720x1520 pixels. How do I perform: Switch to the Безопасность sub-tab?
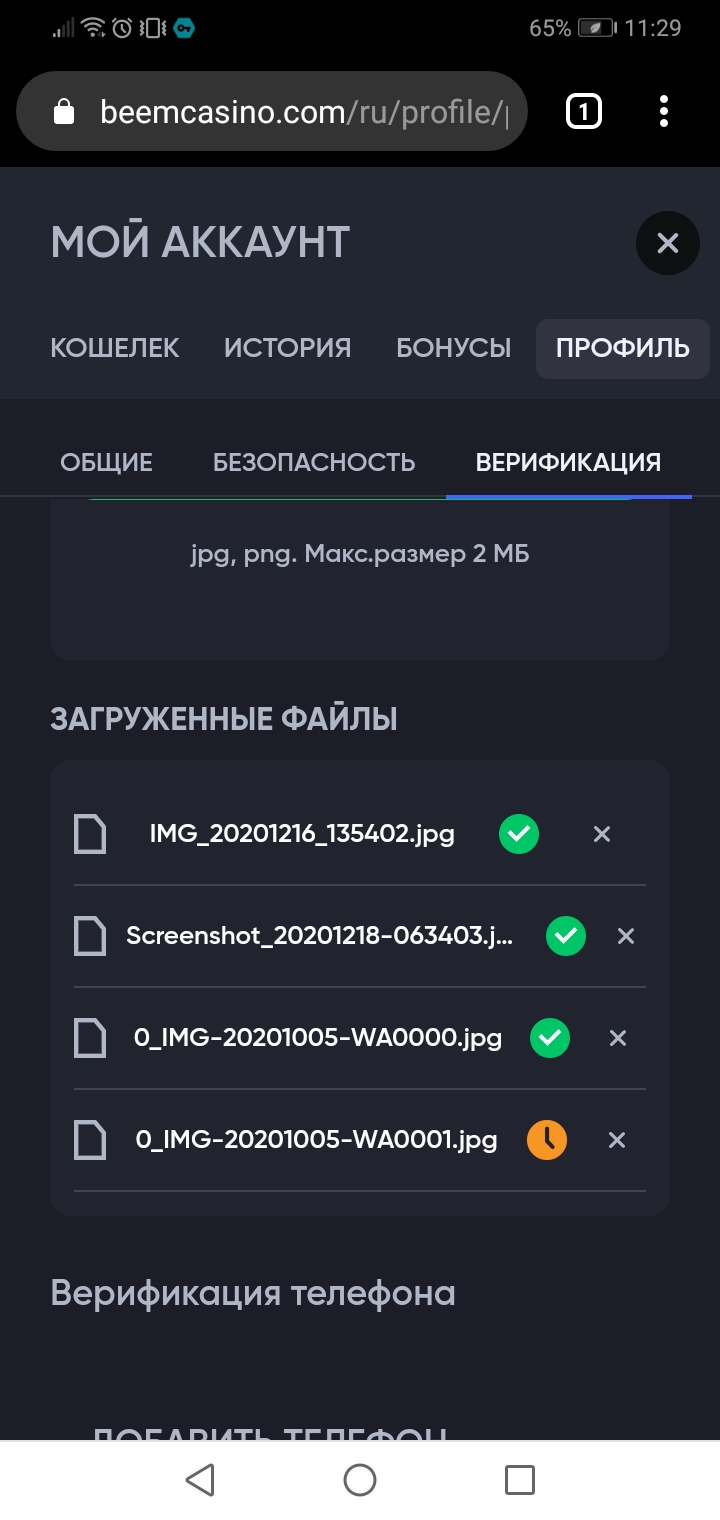[x=314, y=463]
